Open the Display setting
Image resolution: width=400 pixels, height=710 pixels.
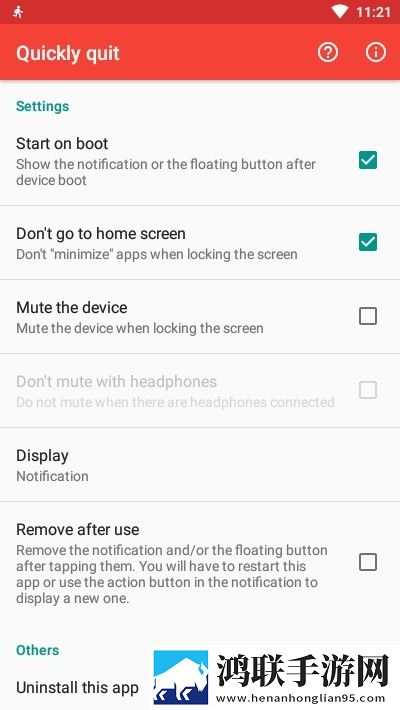coord(200,465)
